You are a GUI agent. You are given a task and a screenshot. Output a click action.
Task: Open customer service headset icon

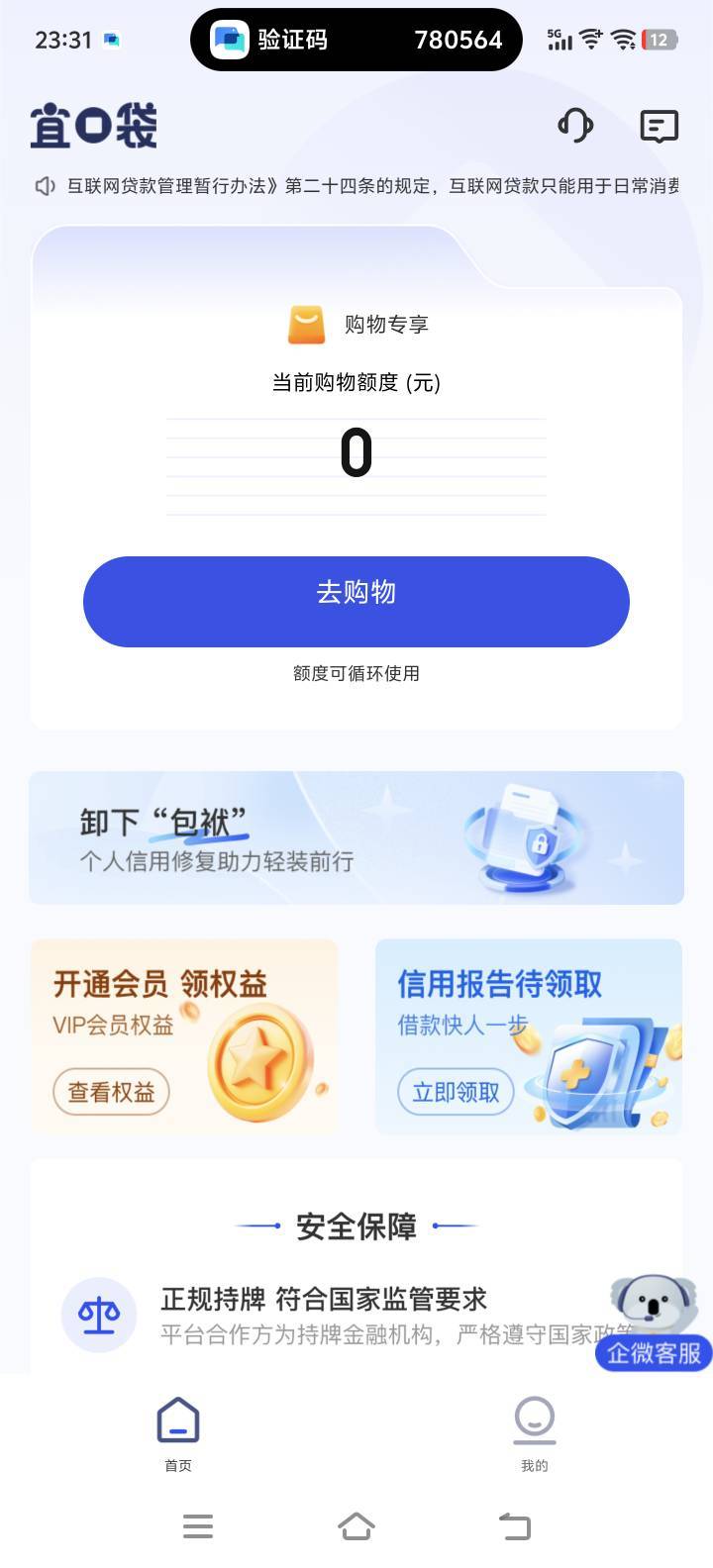575,126
